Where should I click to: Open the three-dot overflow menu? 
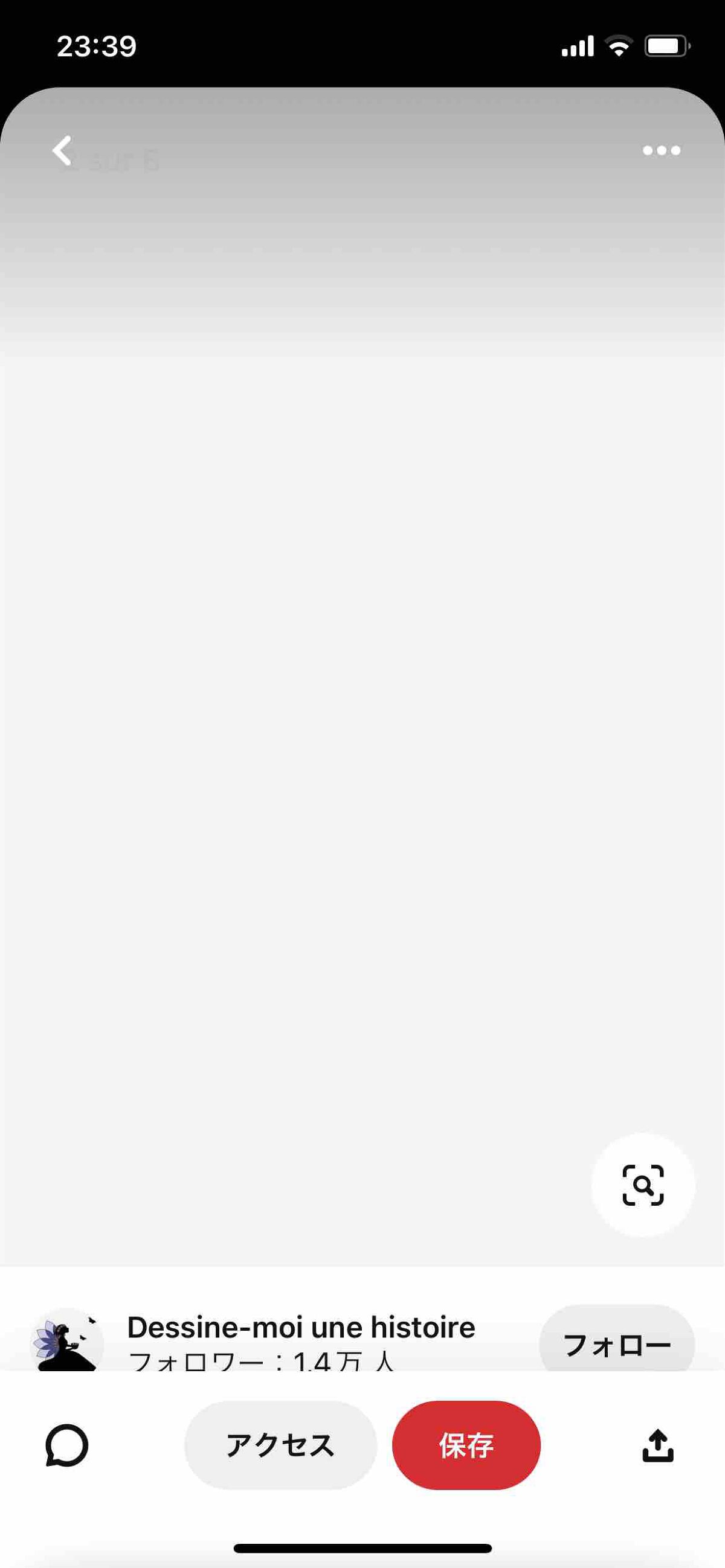[661, 150]
